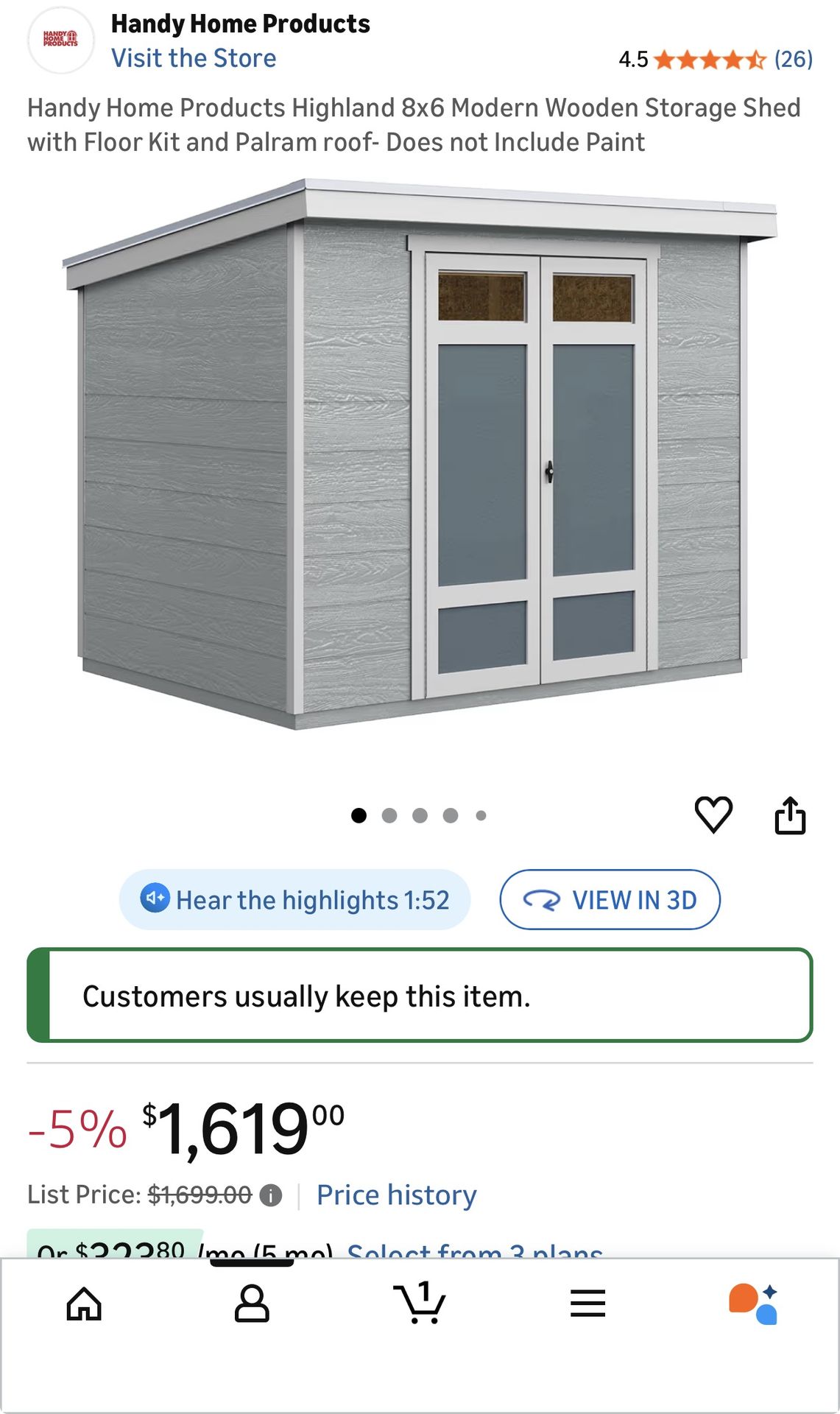Viewport: 840px width, 1414px height.
Task: Open the account profile tab
Action: pyautogui.click(x=252, y=1304)
